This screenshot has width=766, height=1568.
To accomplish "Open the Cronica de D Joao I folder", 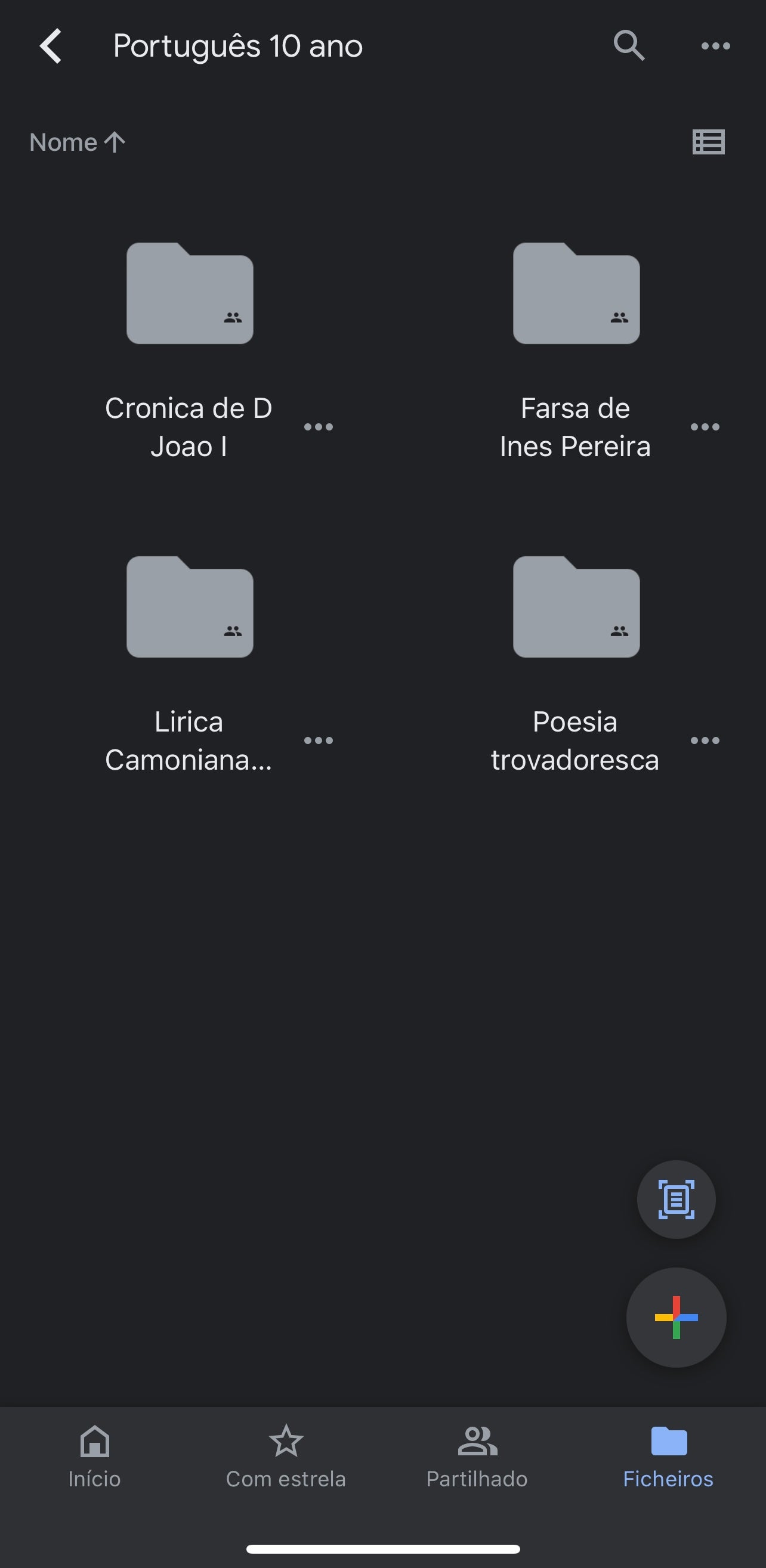I will [x=189, y=294].
